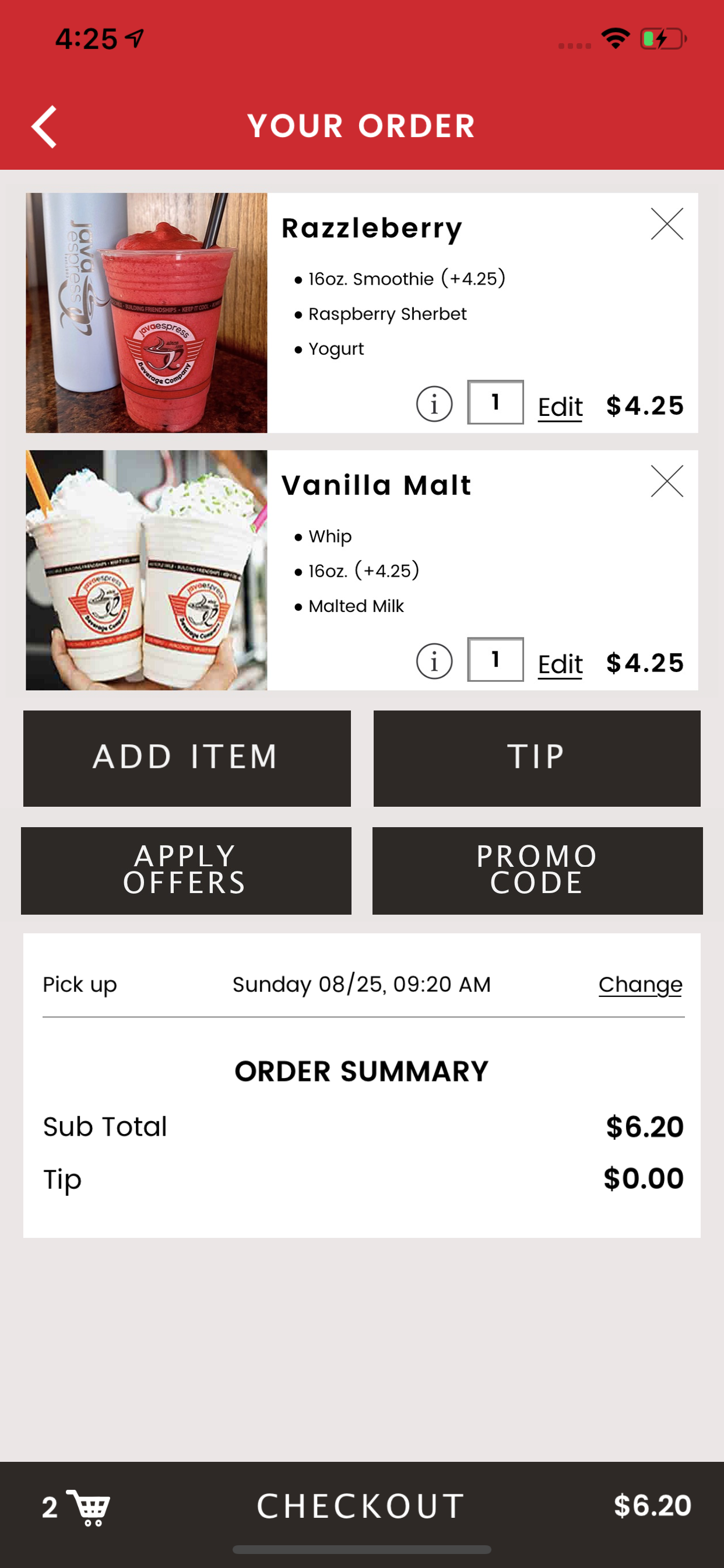The height and width of the screenshot is (1568, 724).
Task: Proceed to checkout
Action: pyautogui.click(x=361, y=1506)
